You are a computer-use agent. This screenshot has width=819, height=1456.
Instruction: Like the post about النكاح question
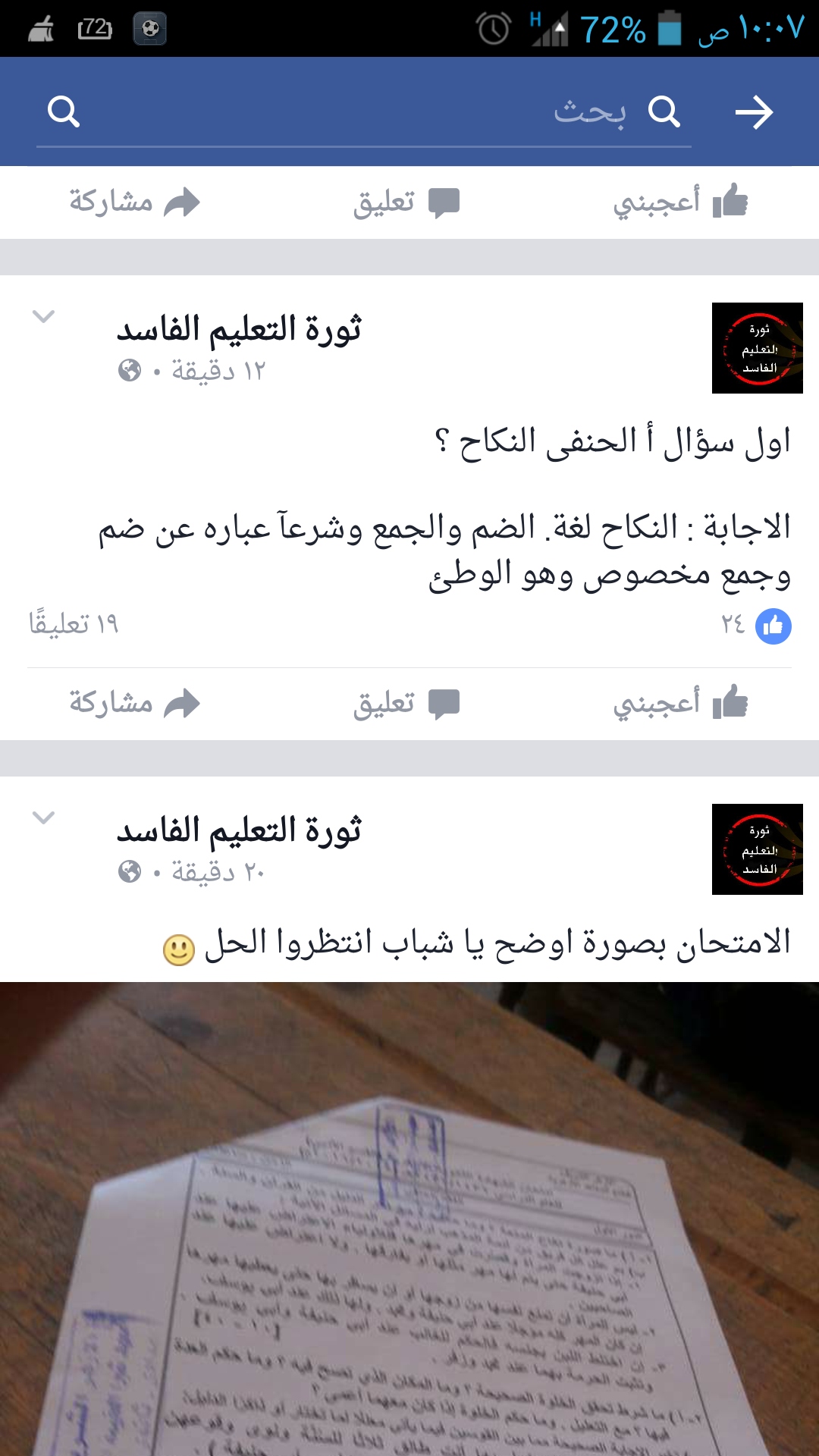pyautogui.click(x=680, y=703)
